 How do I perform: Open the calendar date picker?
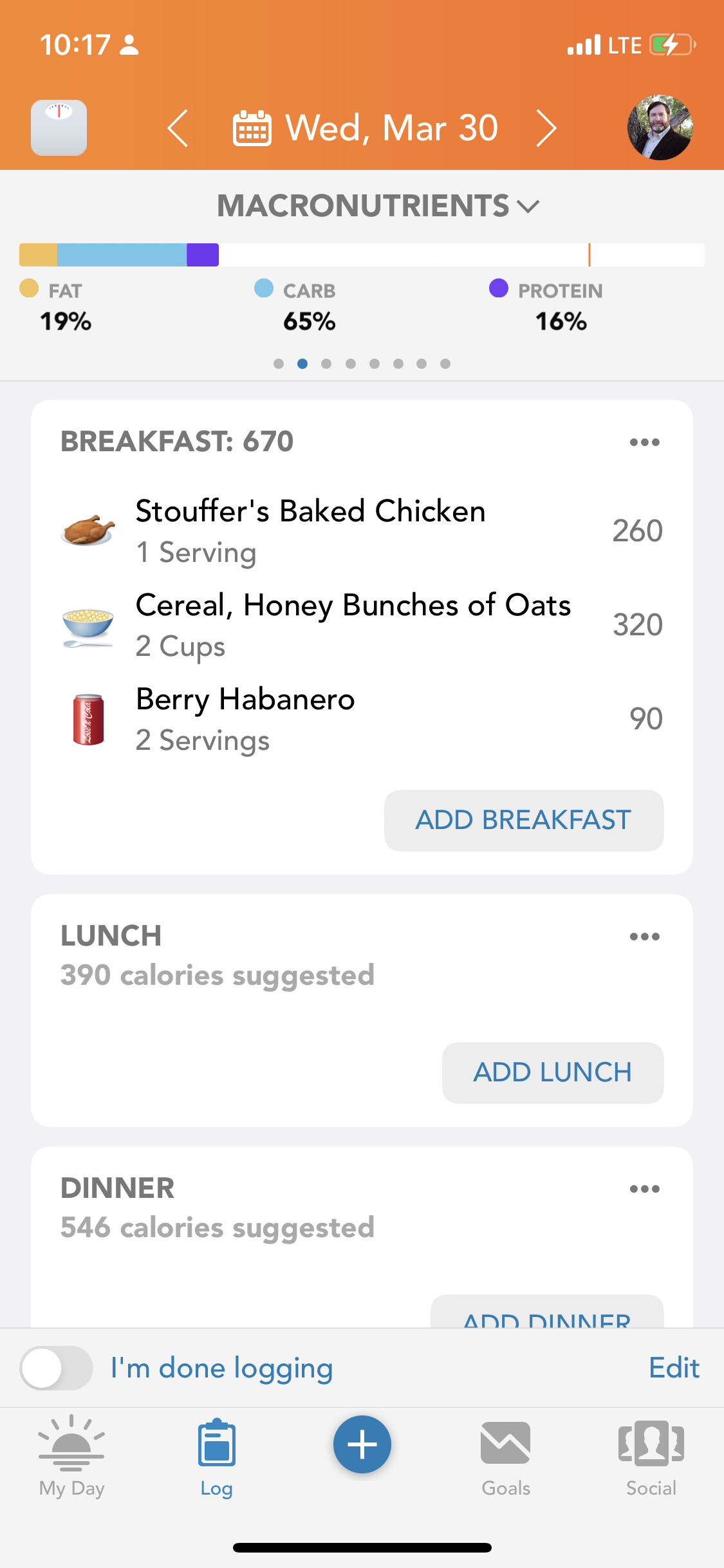(x=366, y=128)
